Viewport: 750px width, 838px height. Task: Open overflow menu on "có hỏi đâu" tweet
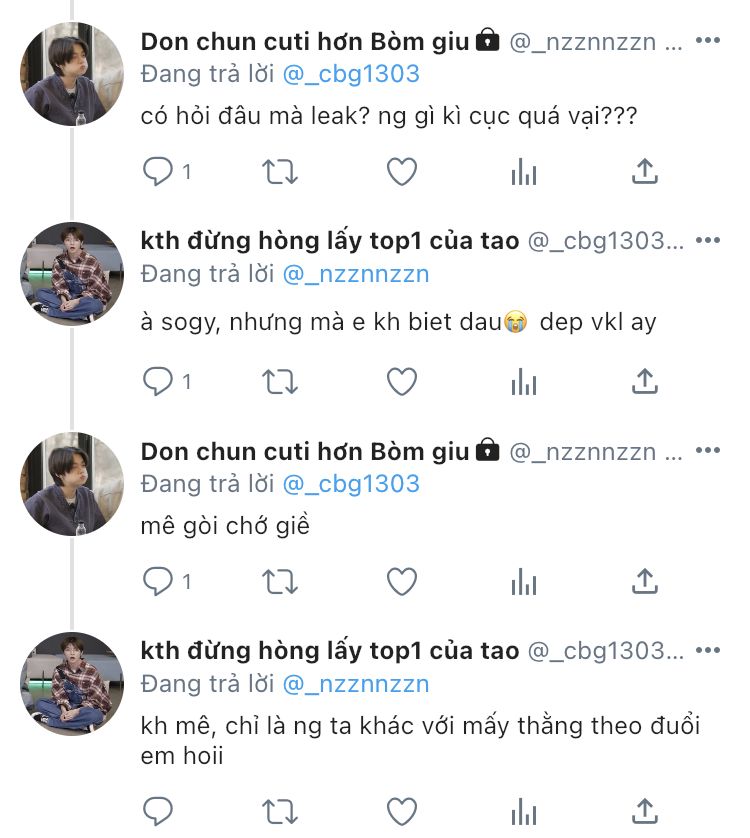[x=707, y=41]
